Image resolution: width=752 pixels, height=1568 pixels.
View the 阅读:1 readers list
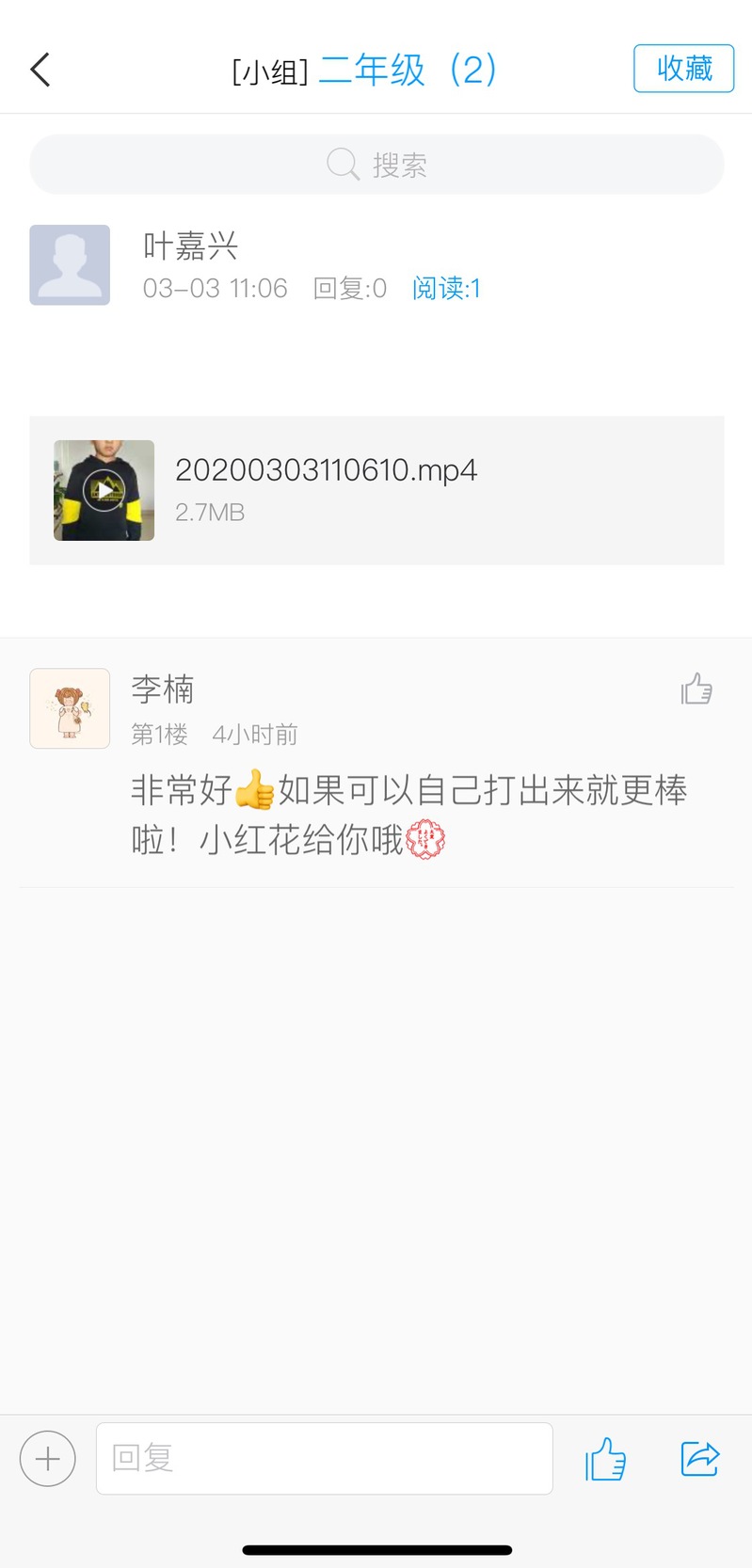[447, 288]
